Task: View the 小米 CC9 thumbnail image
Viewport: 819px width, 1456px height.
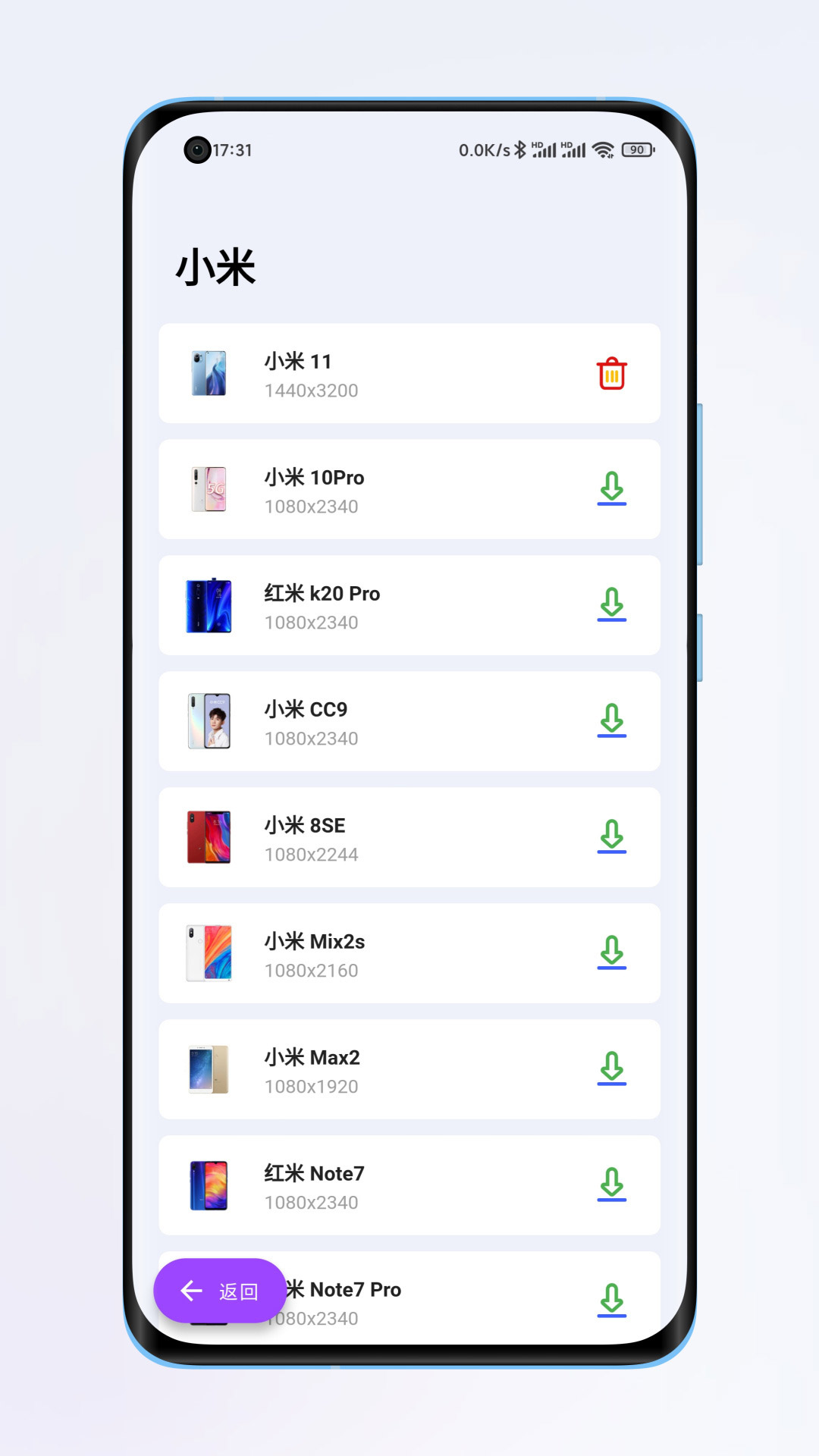Action: (x=209, y=721)
